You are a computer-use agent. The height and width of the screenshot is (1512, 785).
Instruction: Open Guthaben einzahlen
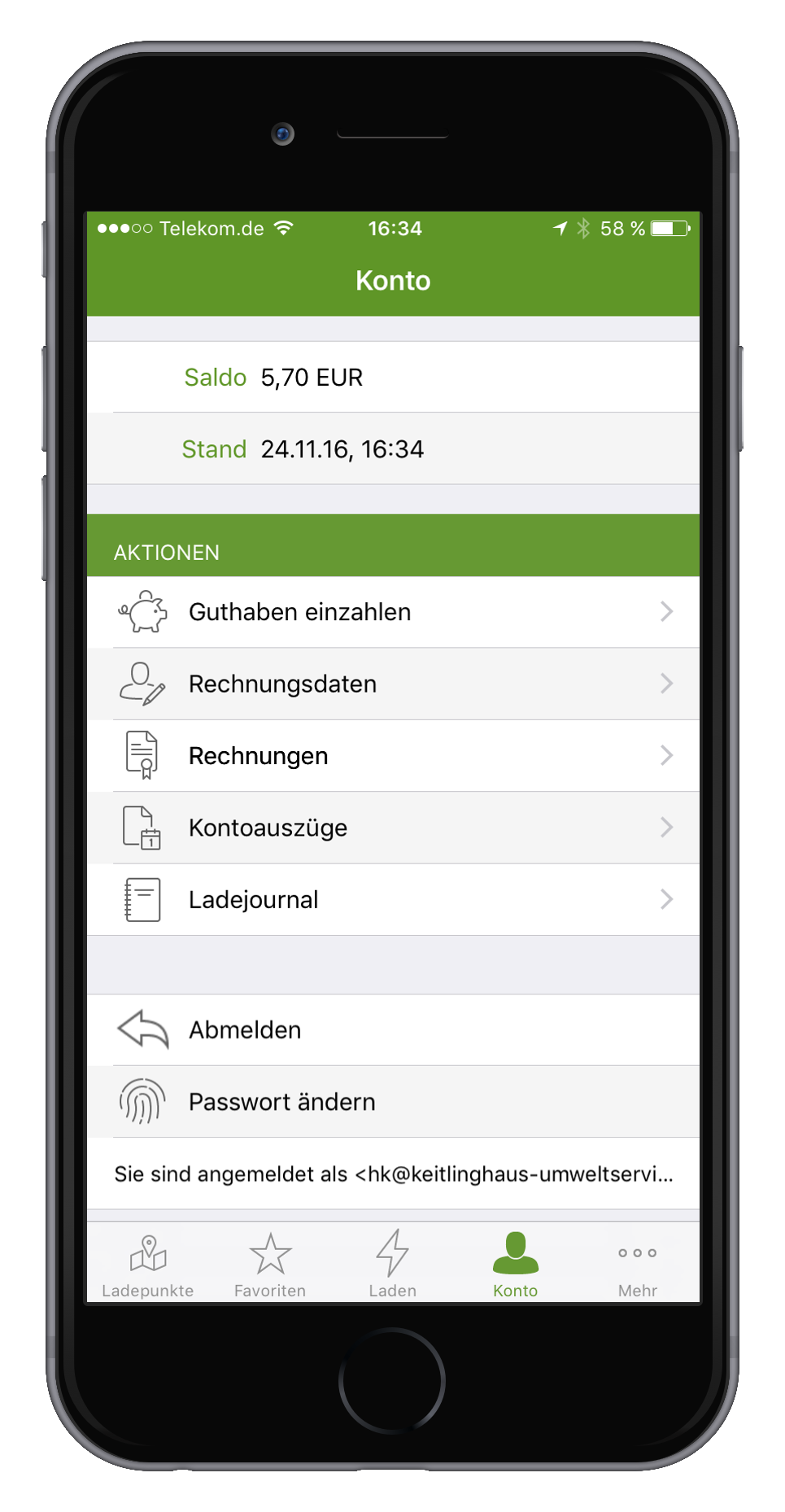pos(393,612)
